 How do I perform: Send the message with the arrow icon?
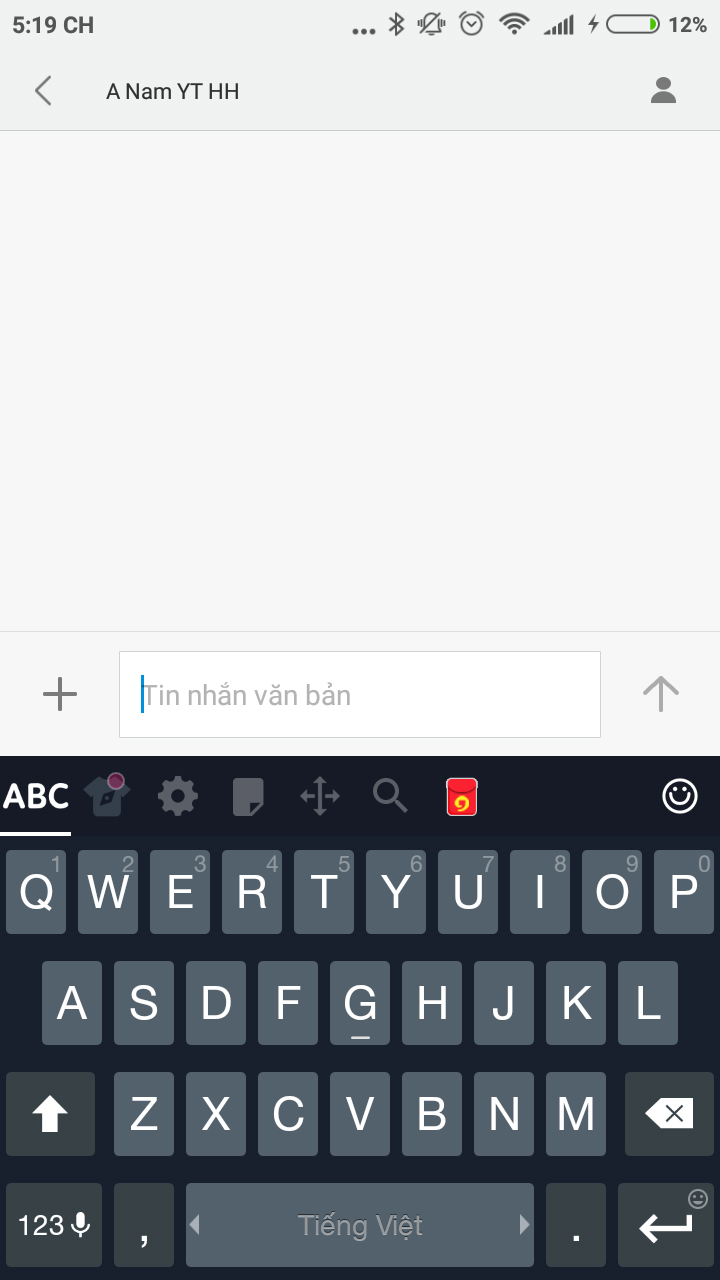(x=660, y=693)
